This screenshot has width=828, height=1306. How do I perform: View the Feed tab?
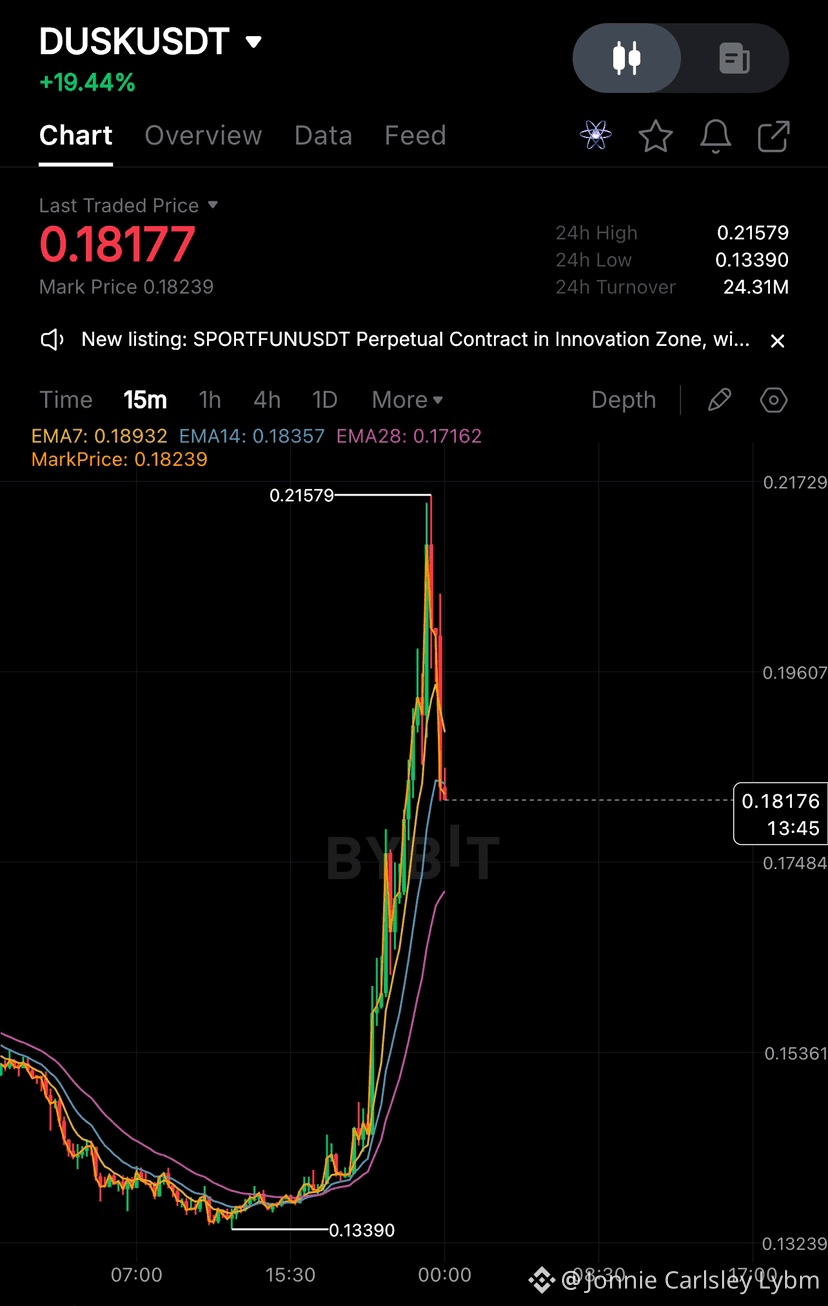coord(415,135)
